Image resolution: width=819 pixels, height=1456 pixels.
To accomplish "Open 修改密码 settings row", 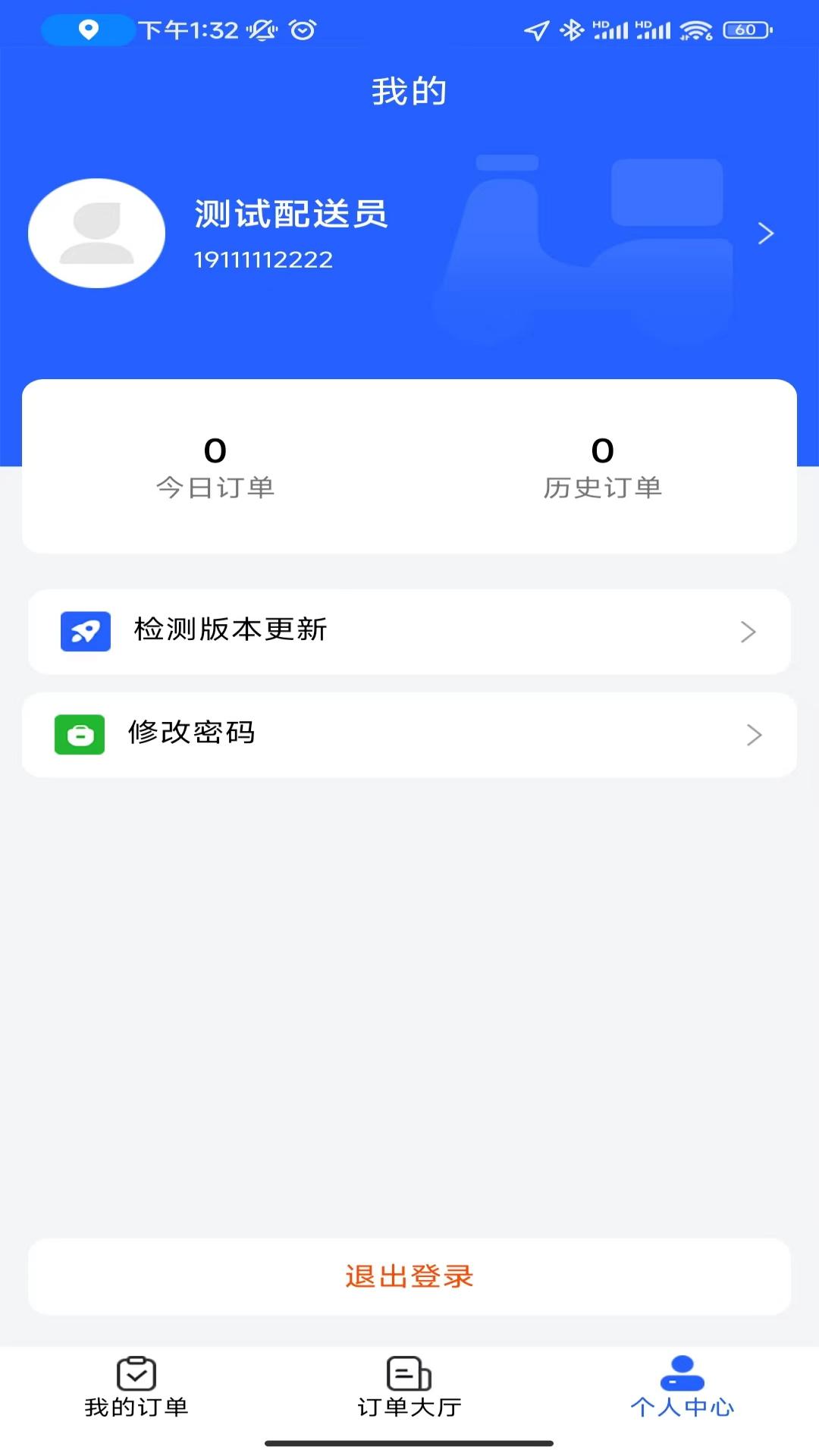I will point(193,733).
